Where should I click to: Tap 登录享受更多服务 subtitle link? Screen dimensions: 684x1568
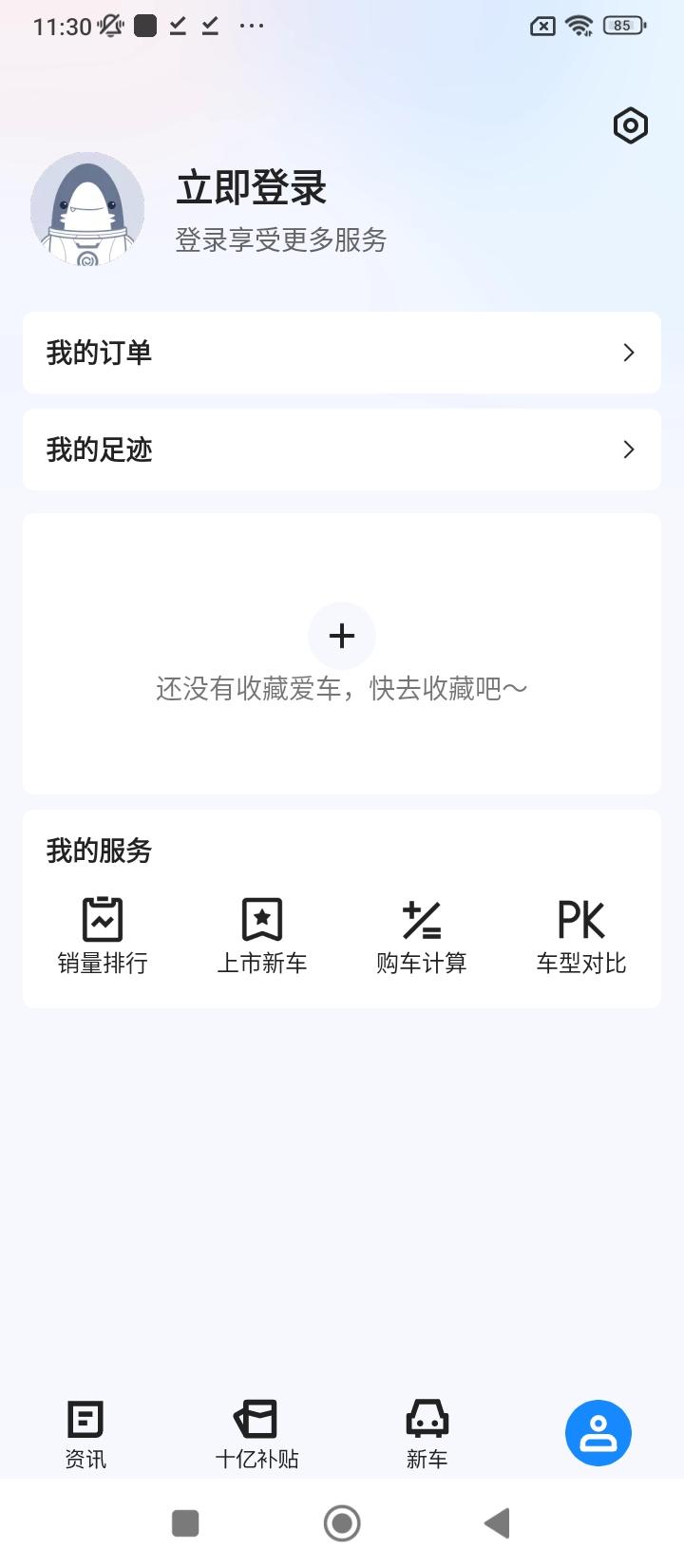(x=280, y=239)
